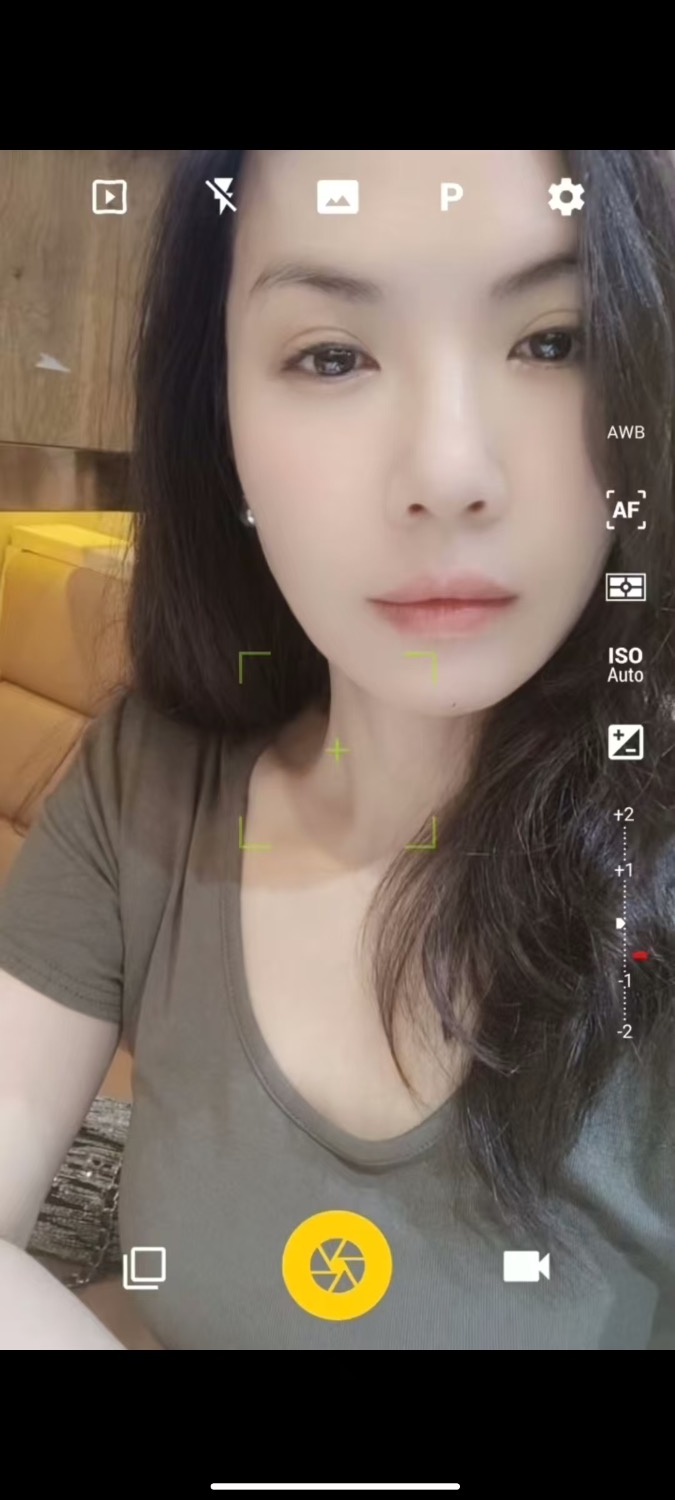675x1500 pixels.
Task: Select the metering mode icon
Action: coord(626,587)
